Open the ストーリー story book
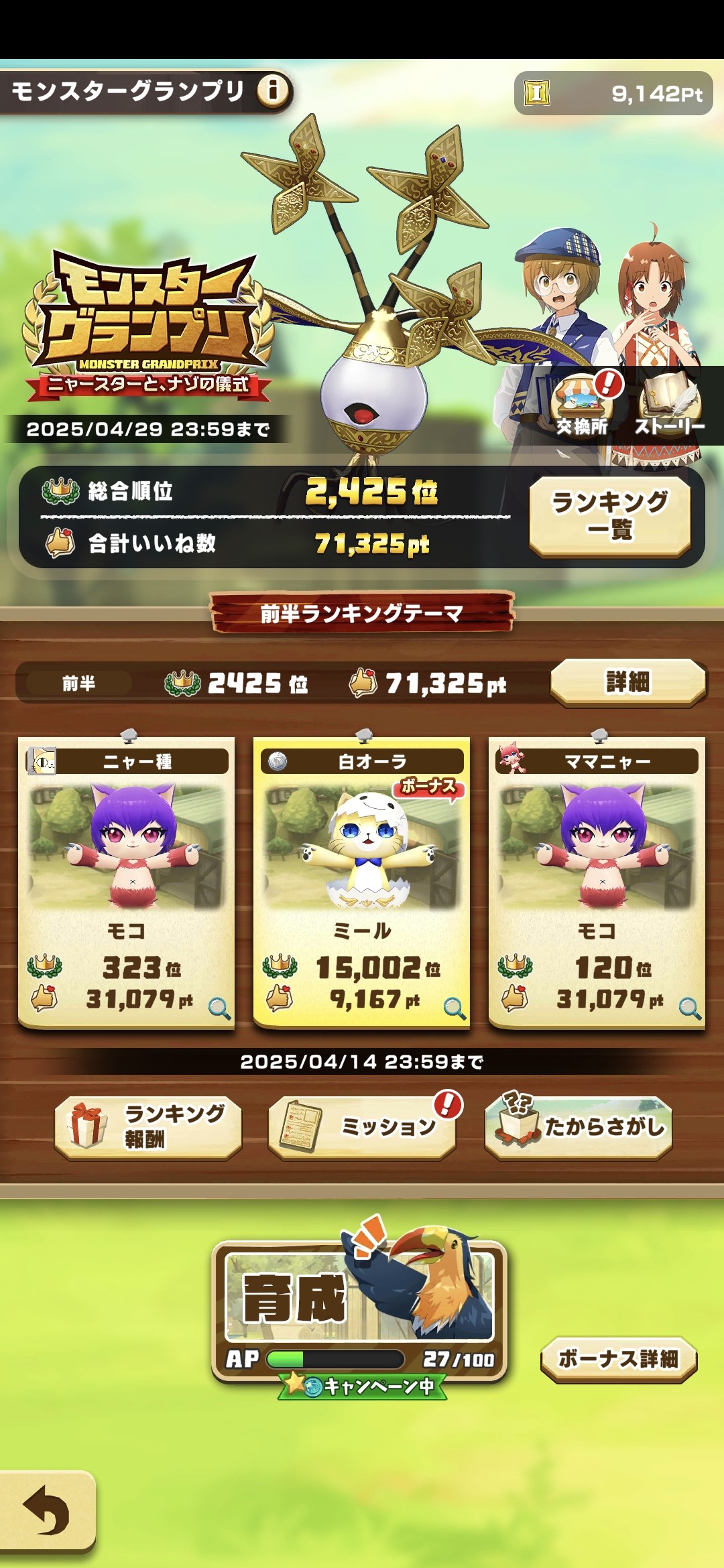724x1568 pixels. coord(670,405)
